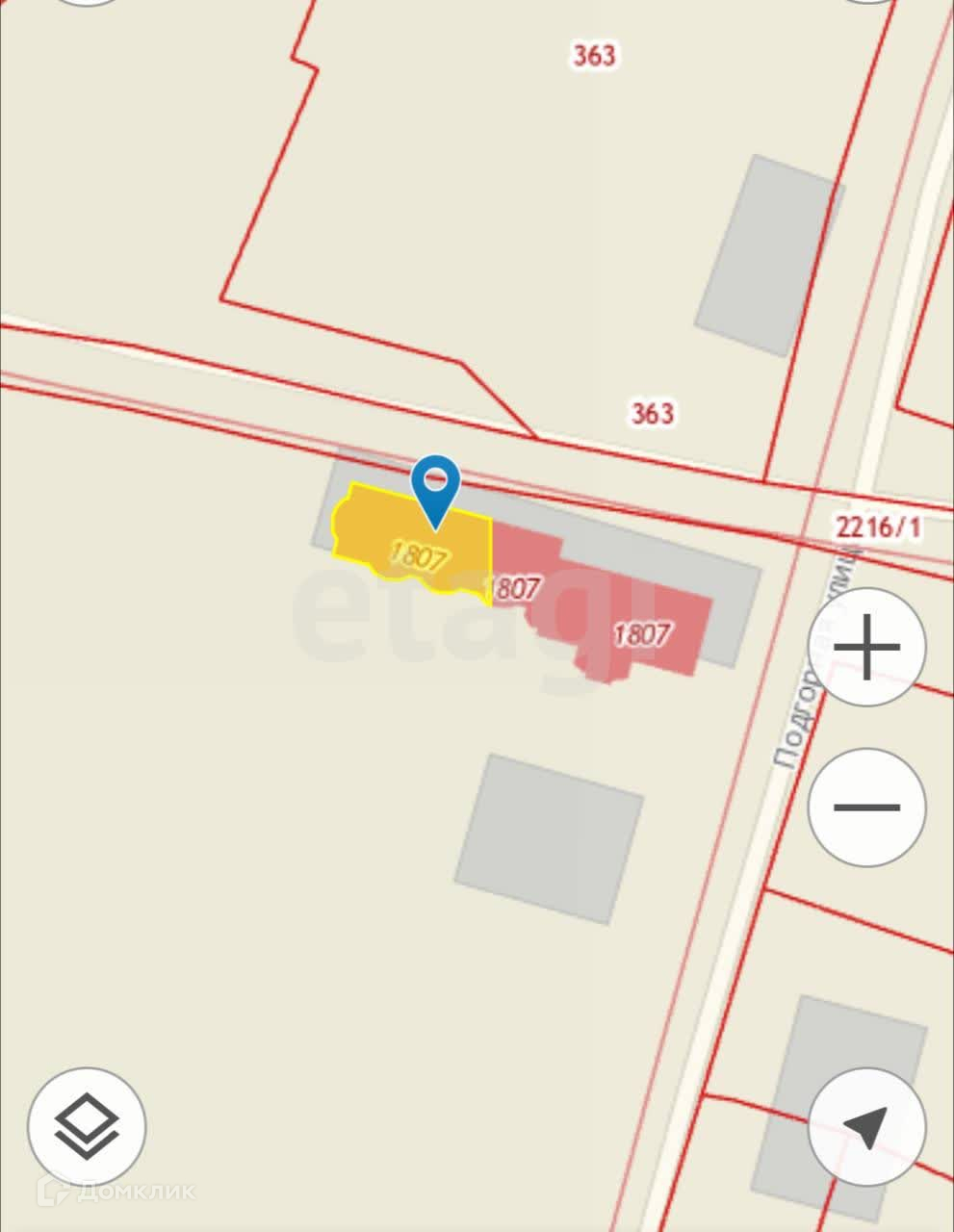
Task: Tap the blue location pin
Action: pyautogui.click(x=436, y=488)
